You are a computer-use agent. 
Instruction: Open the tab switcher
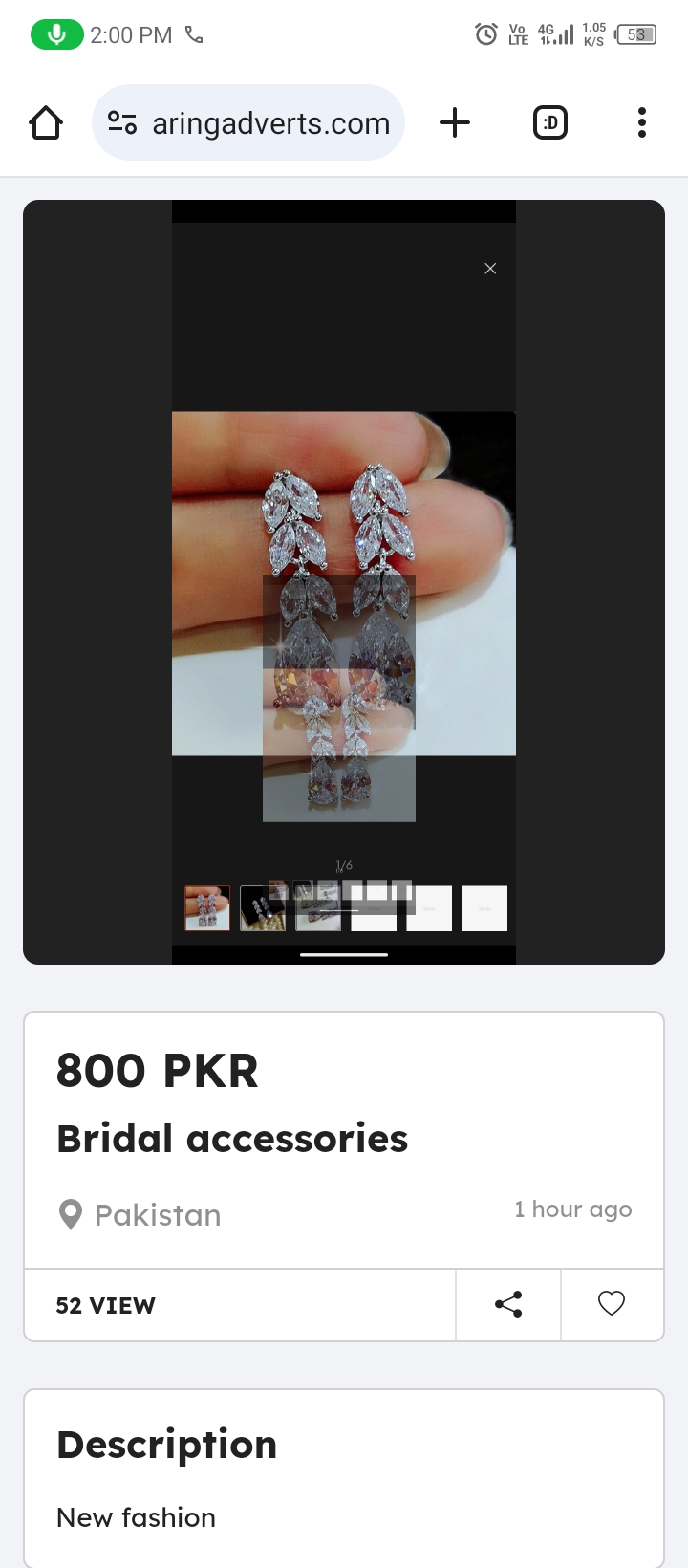549,123
